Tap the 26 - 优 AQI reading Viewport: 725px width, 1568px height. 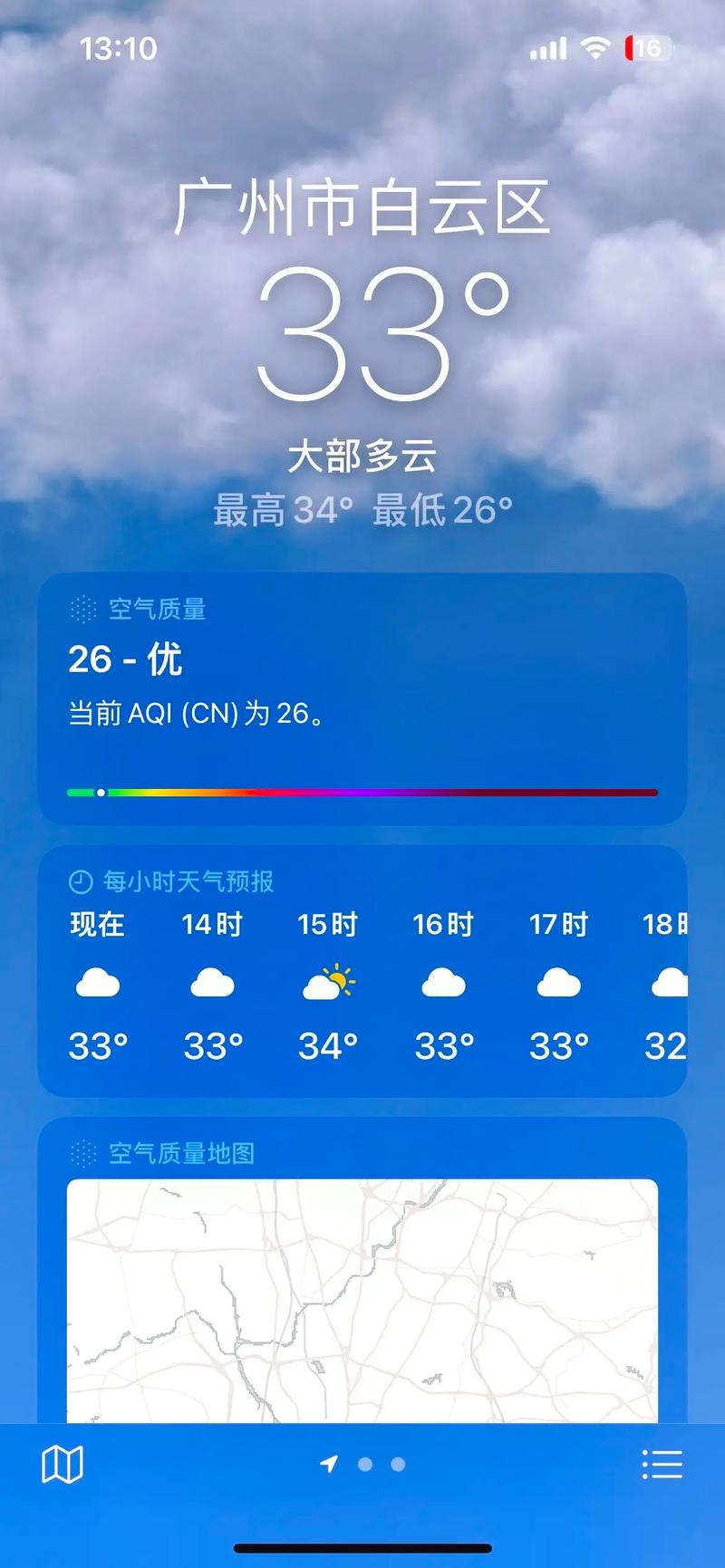coord(126,660)
